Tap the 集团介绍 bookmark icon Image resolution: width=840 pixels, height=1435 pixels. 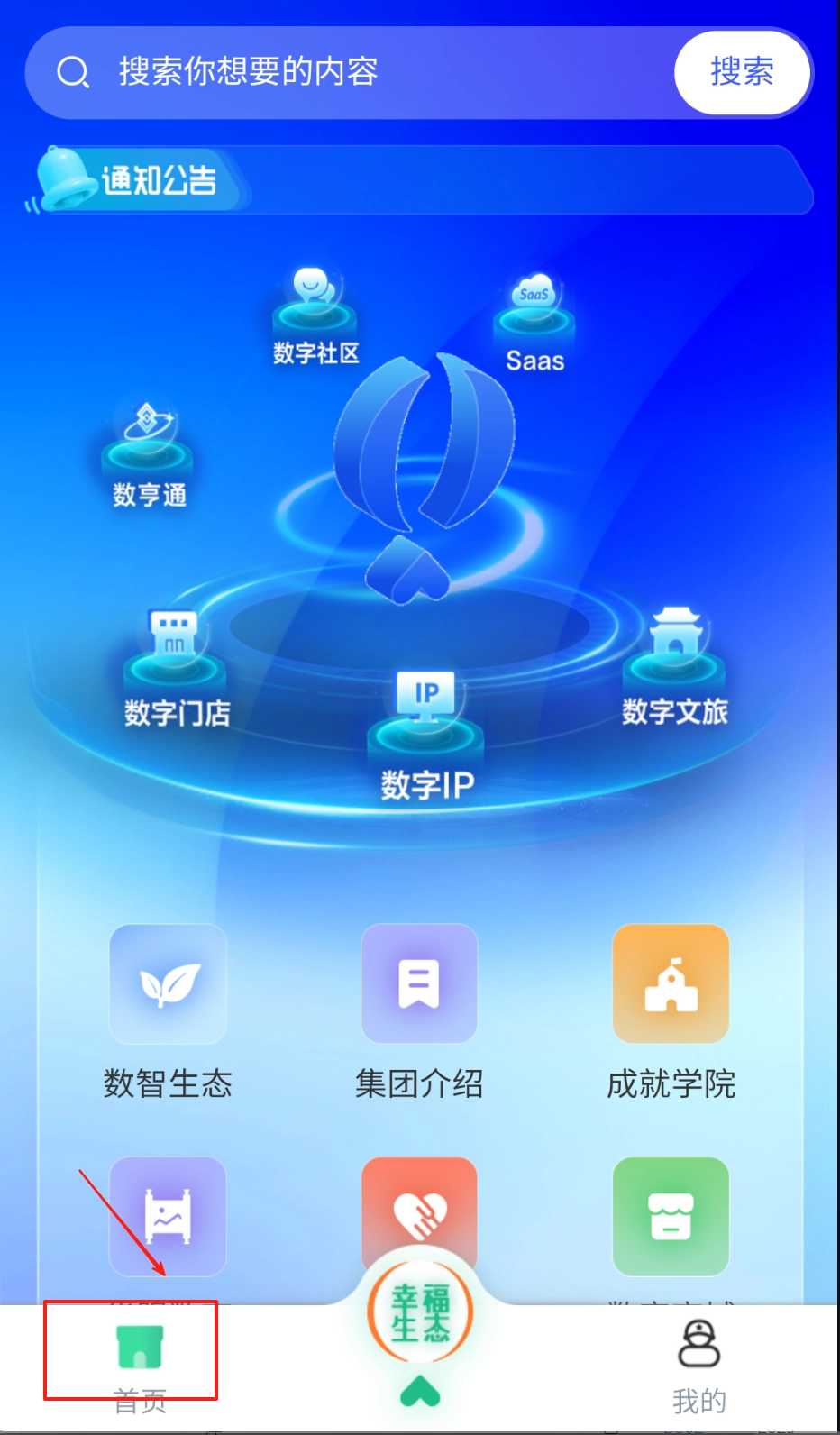[418, 983]
